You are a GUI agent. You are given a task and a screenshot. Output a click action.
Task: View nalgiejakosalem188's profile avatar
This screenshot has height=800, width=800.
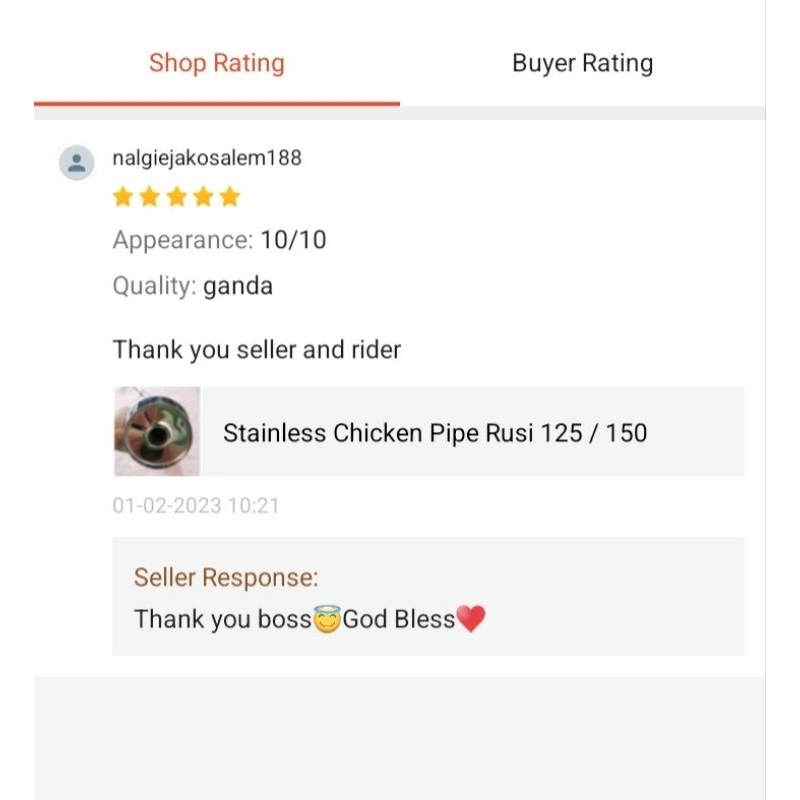tap(77, 163)
